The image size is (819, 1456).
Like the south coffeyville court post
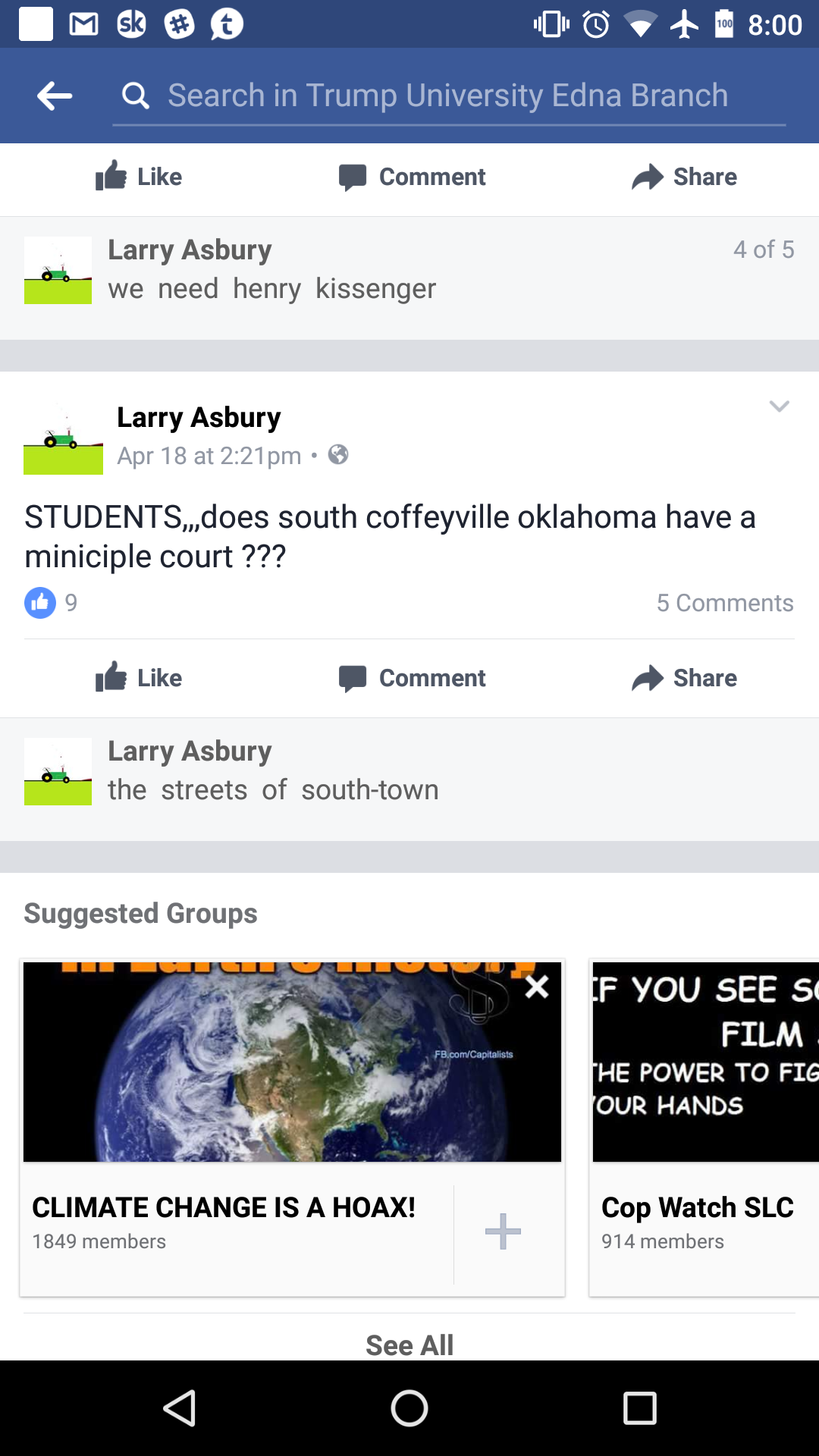coord(139,678)
